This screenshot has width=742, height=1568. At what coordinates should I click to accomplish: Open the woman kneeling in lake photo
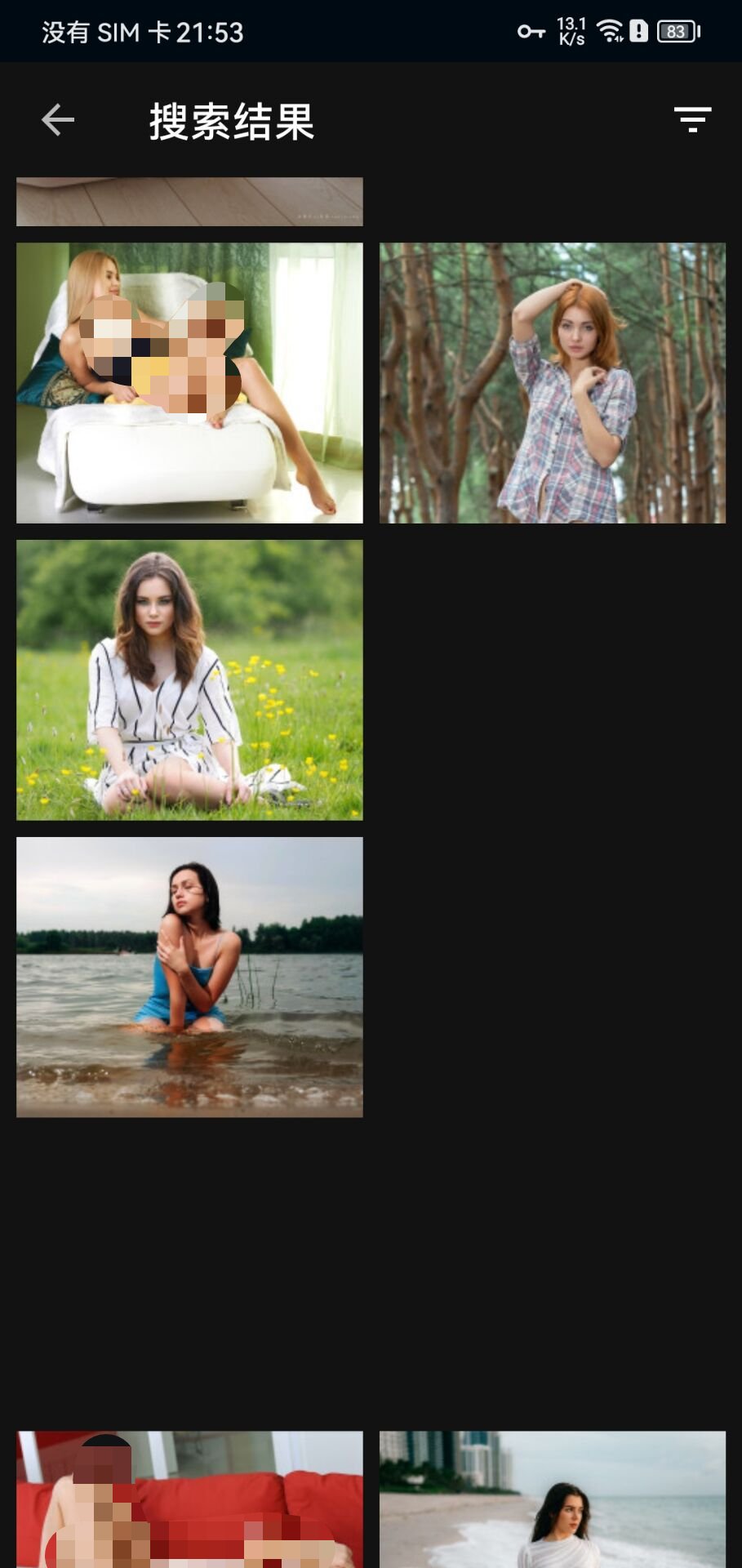(x=189, y=977)
